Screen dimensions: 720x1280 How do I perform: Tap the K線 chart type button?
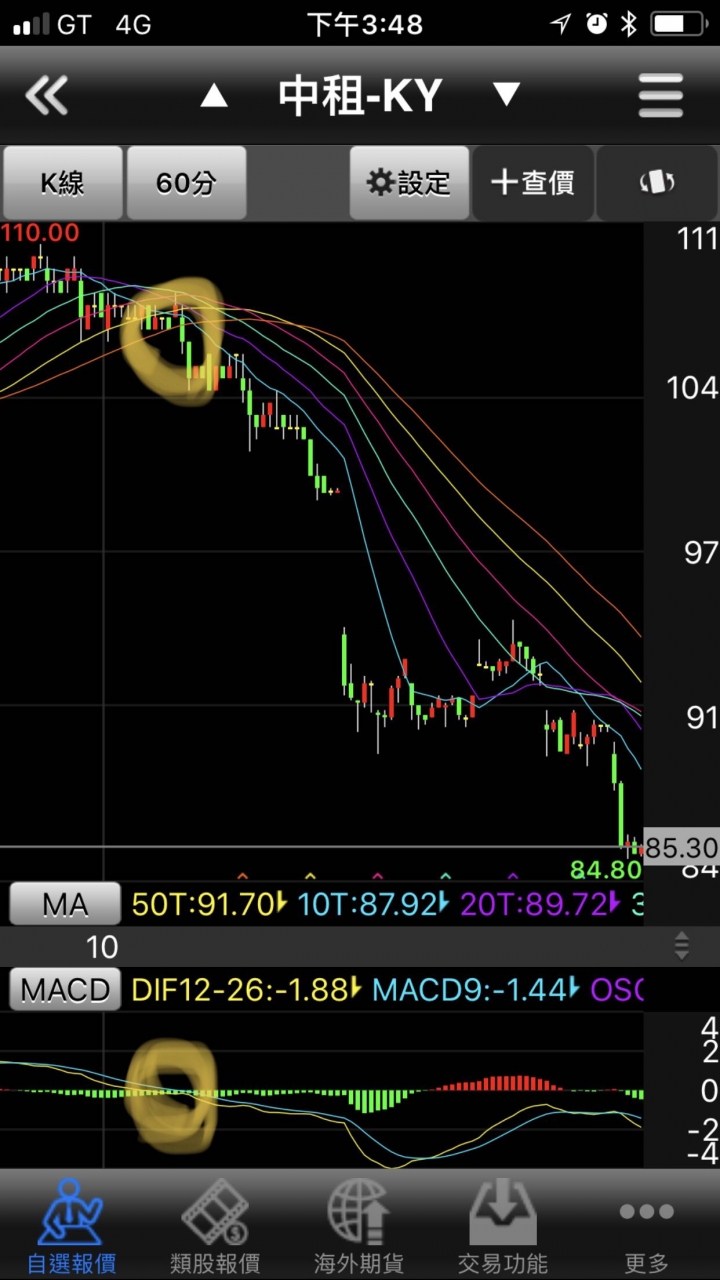click(x=62, y=183)
